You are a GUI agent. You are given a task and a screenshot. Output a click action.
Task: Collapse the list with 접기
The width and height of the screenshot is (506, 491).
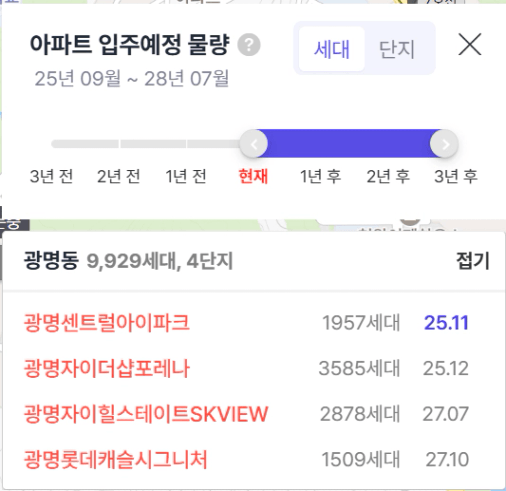click(473, 261)
